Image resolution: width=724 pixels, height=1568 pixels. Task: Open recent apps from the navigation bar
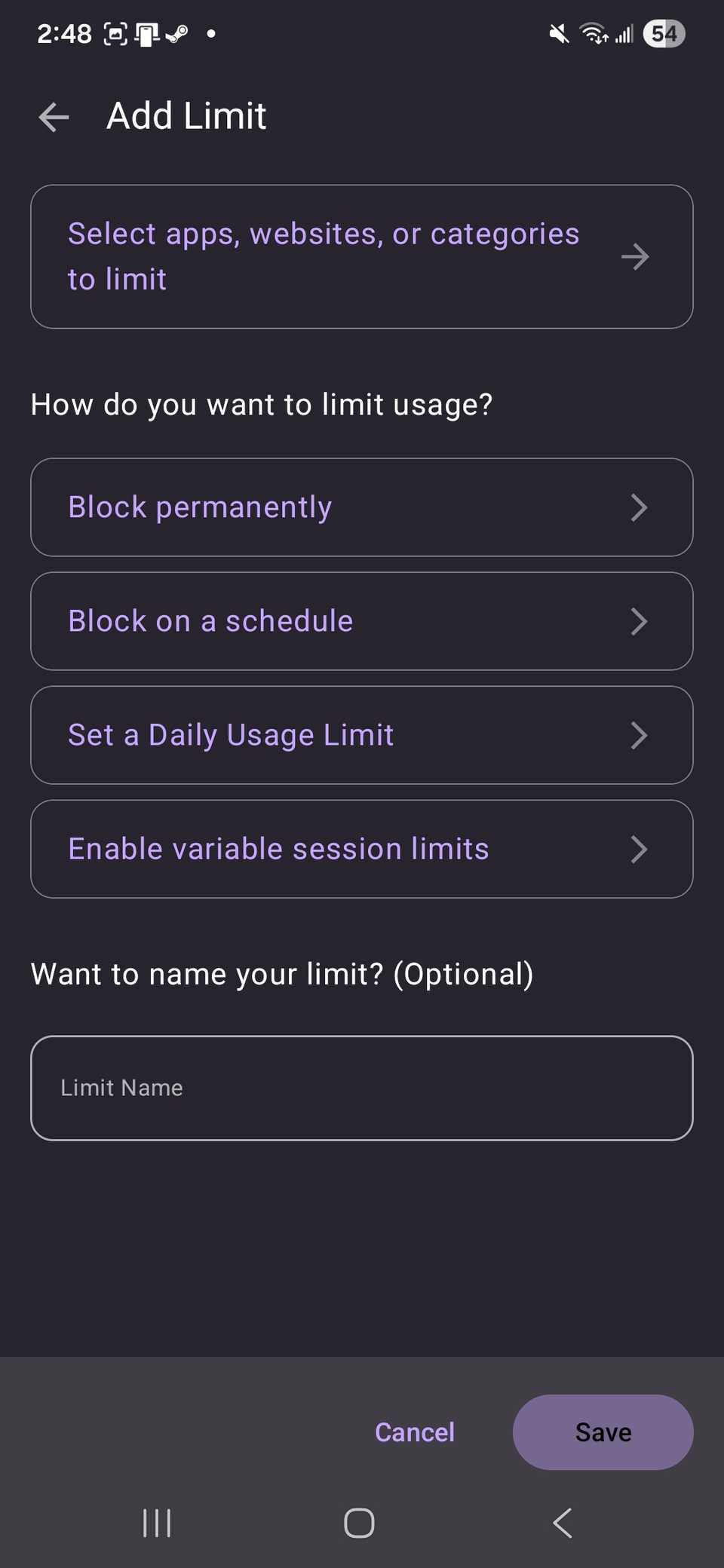[x=156, y=1523]
